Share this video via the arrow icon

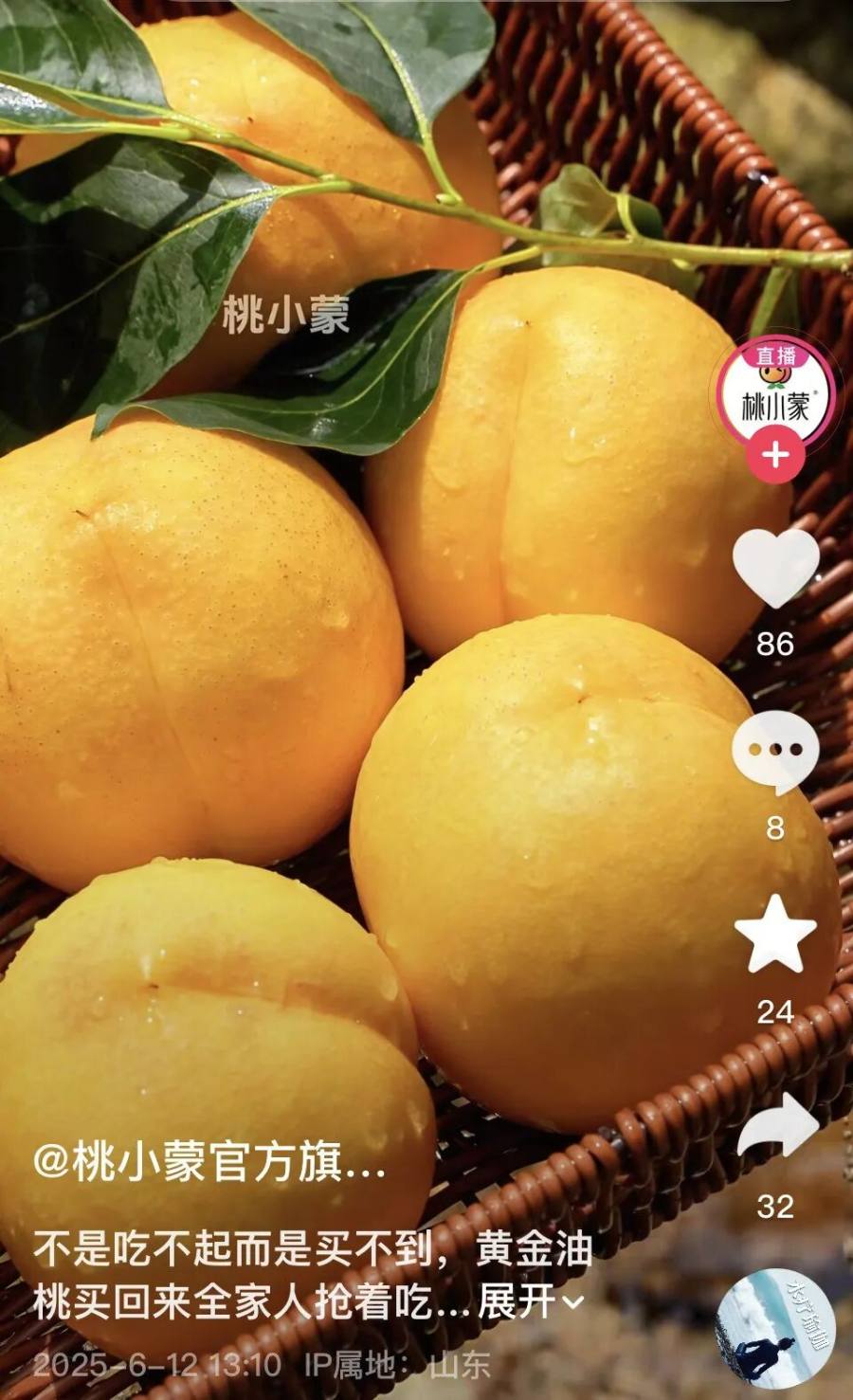(x=775, y=1131)
